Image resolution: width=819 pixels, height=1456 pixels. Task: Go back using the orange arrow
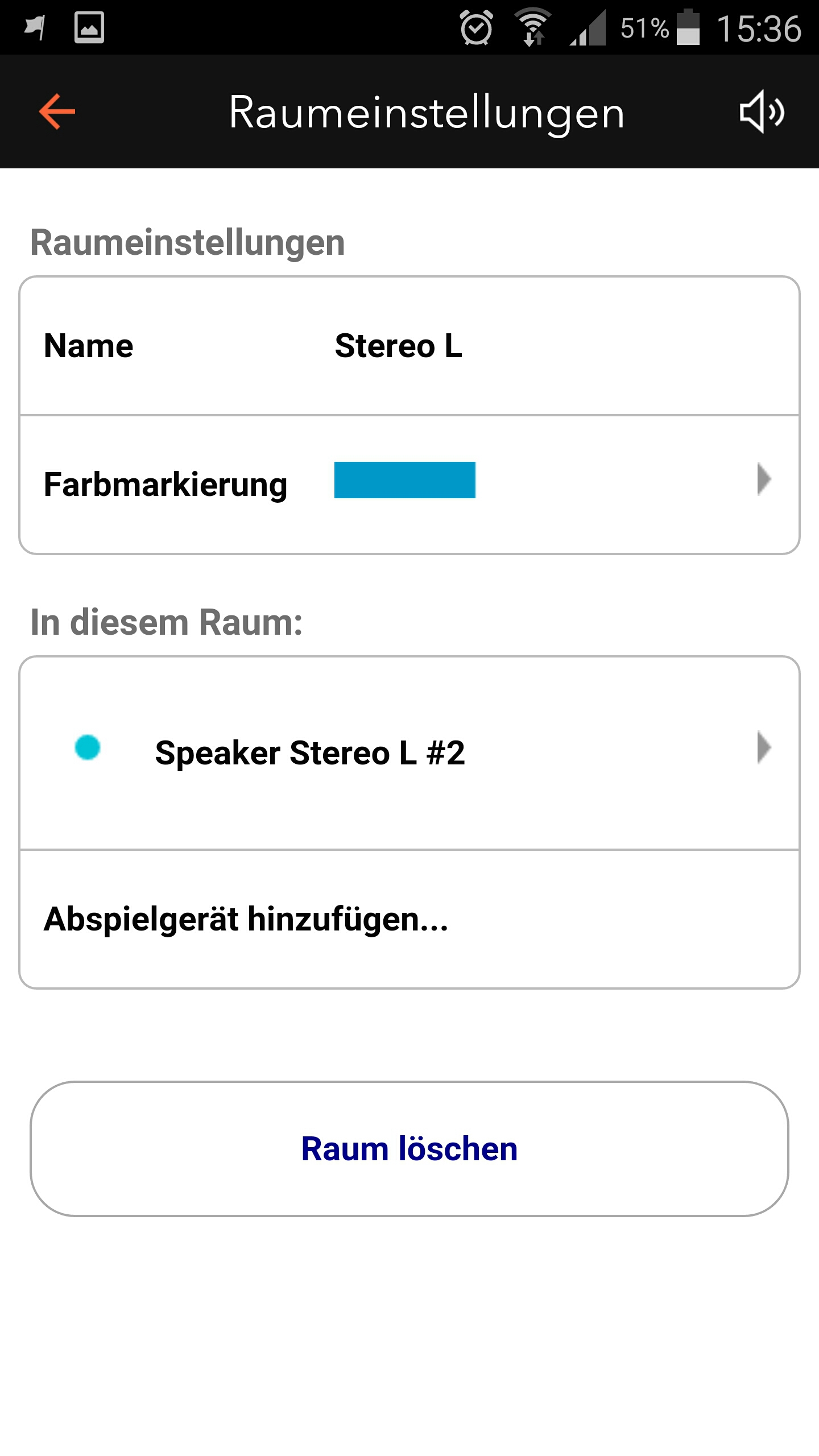57,112
